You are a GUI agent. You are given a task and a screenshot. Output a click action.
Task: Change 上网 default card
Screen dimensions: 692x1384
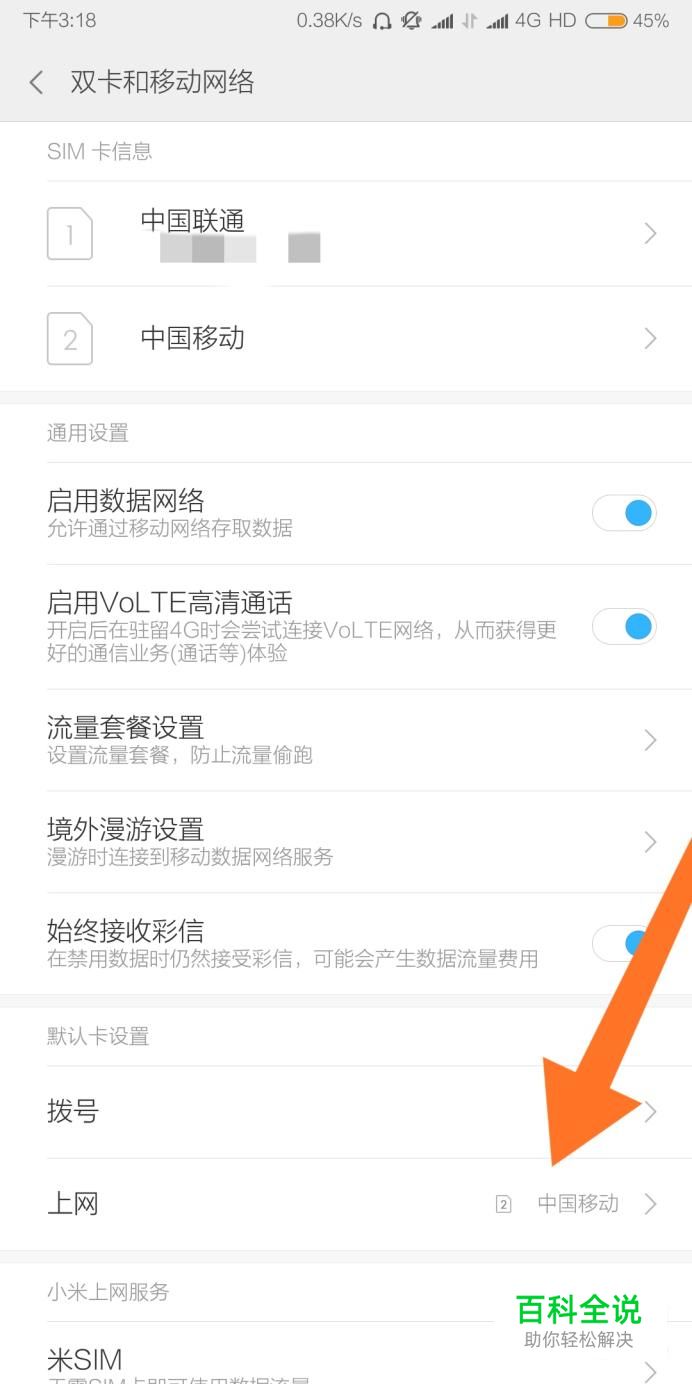346,1204
